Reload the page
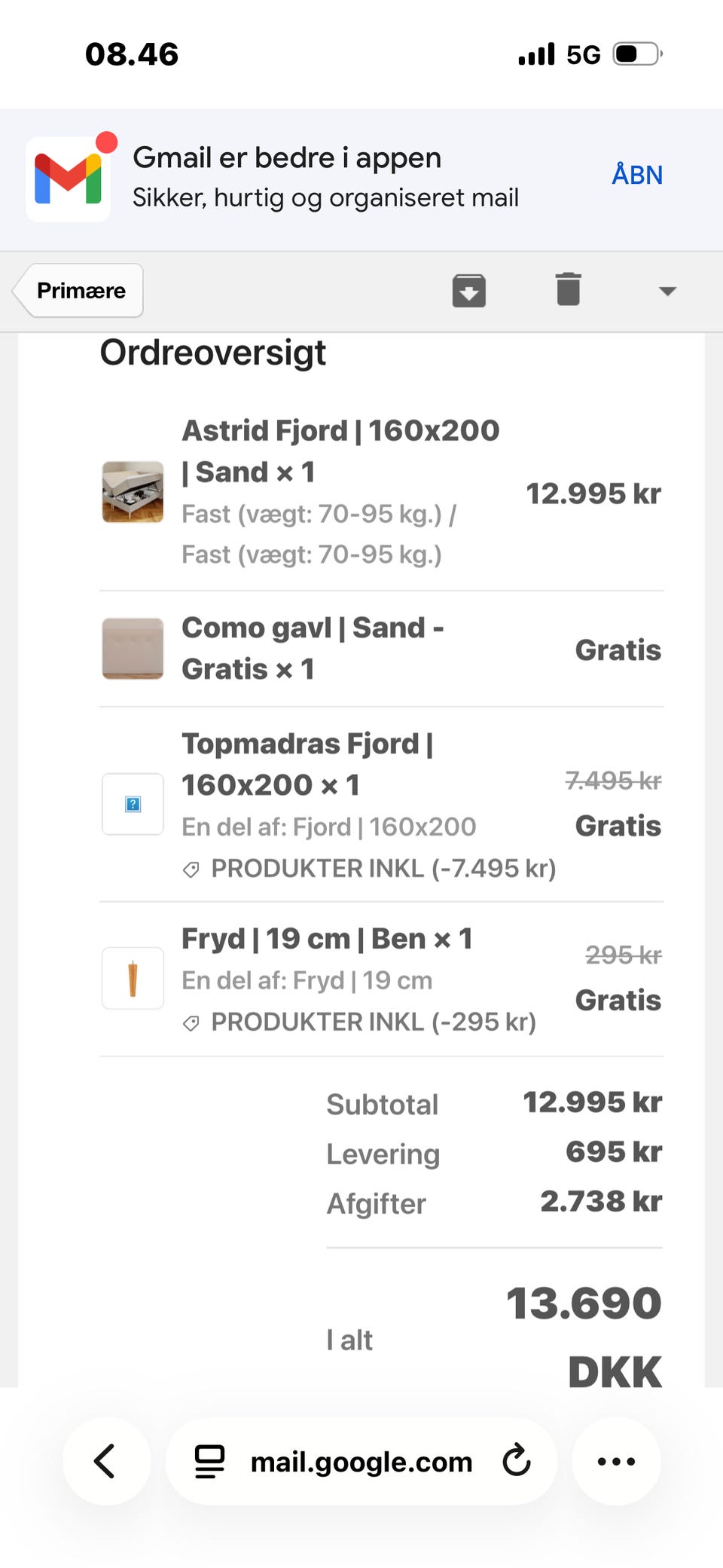The image size is (723, 1568). (517, 1461)
